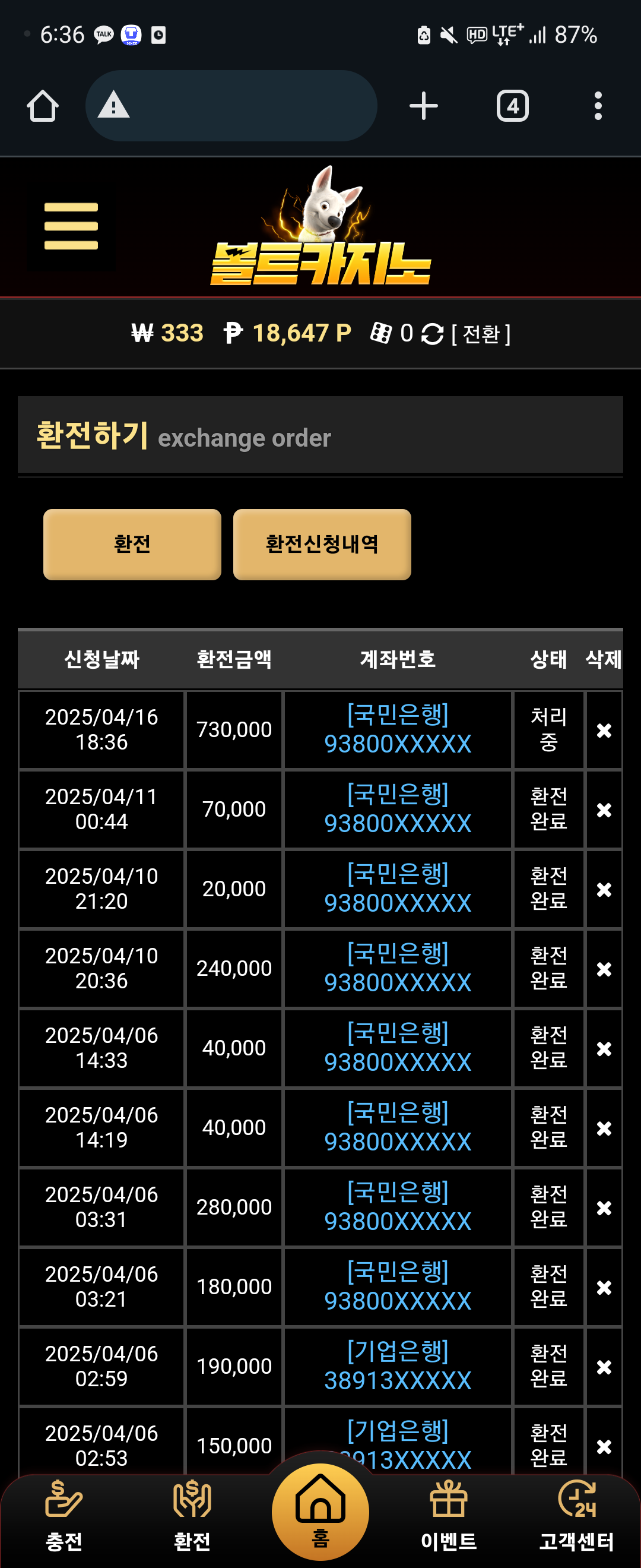Switch to 환전 in the bottom navigation
Screen dimensions: 641x1568
tap(192, 1516)
